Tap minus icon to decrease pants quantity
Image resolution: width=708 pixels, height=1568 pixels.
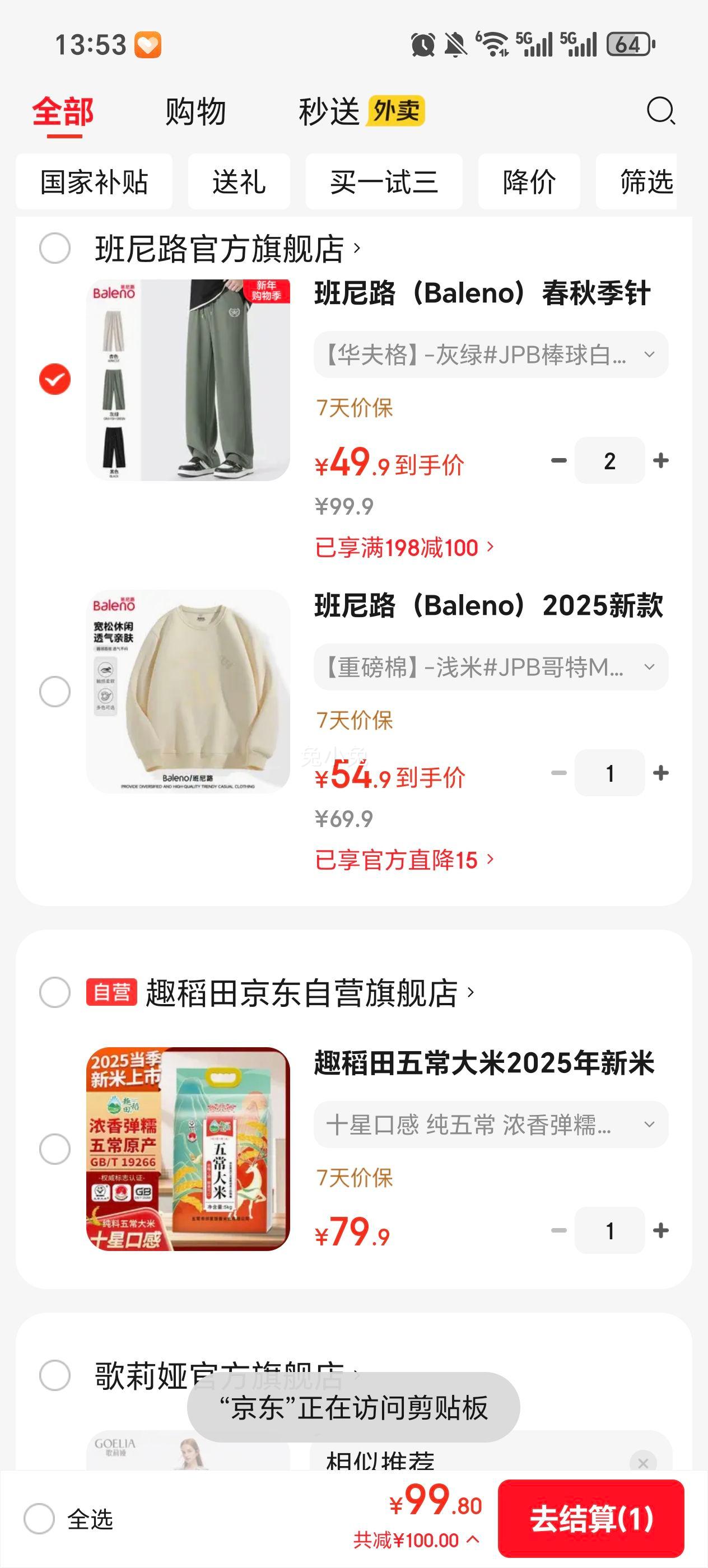(558, 461)
